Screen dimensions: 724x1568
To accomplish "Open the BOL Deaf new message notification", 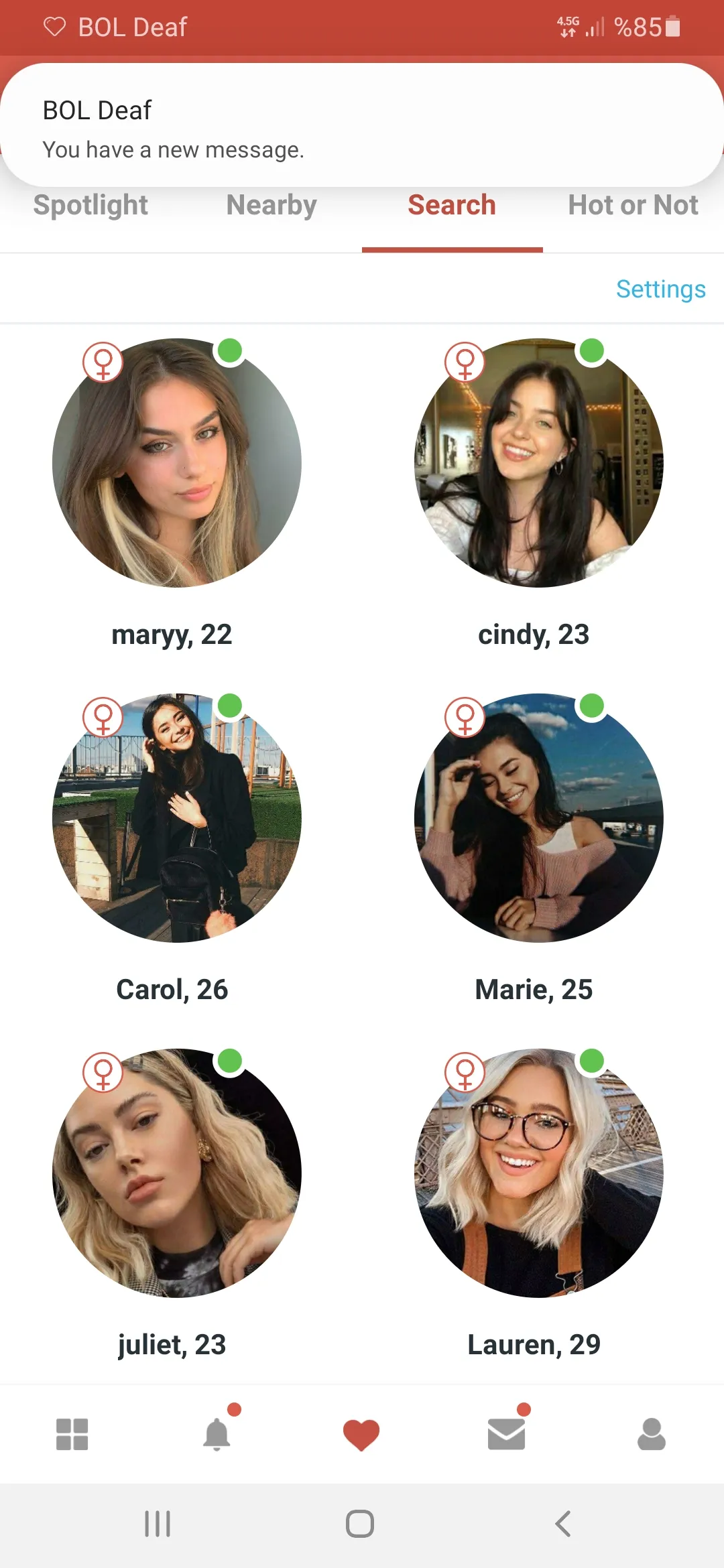I will pyautogui.click(x=362, y=127).
